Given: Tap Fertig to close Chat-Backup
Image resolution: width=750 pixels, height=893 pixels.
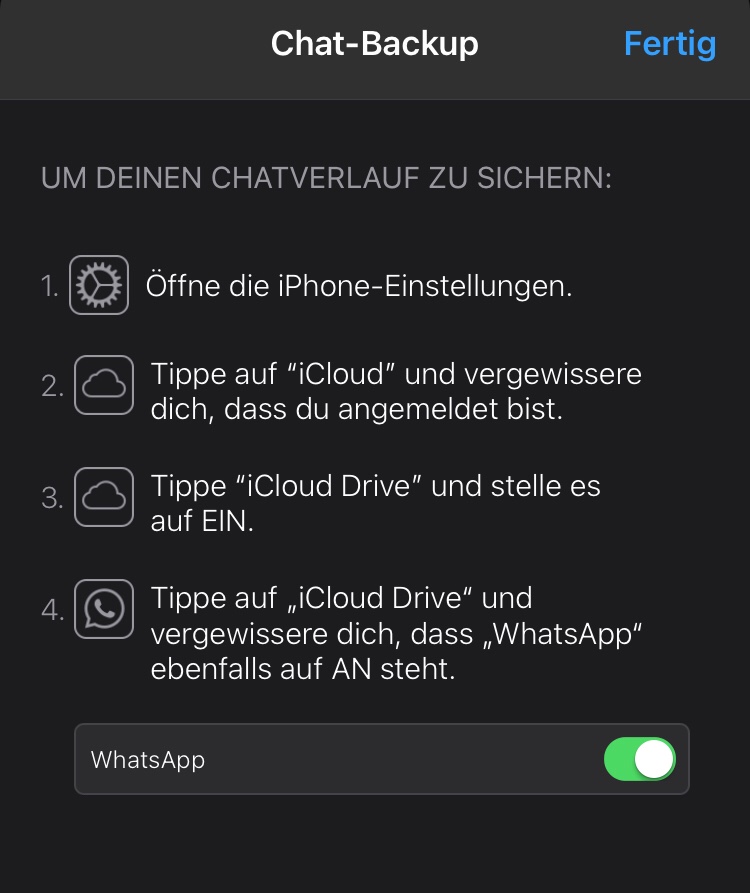Looking at the screenshot, I should pos(669,44).
